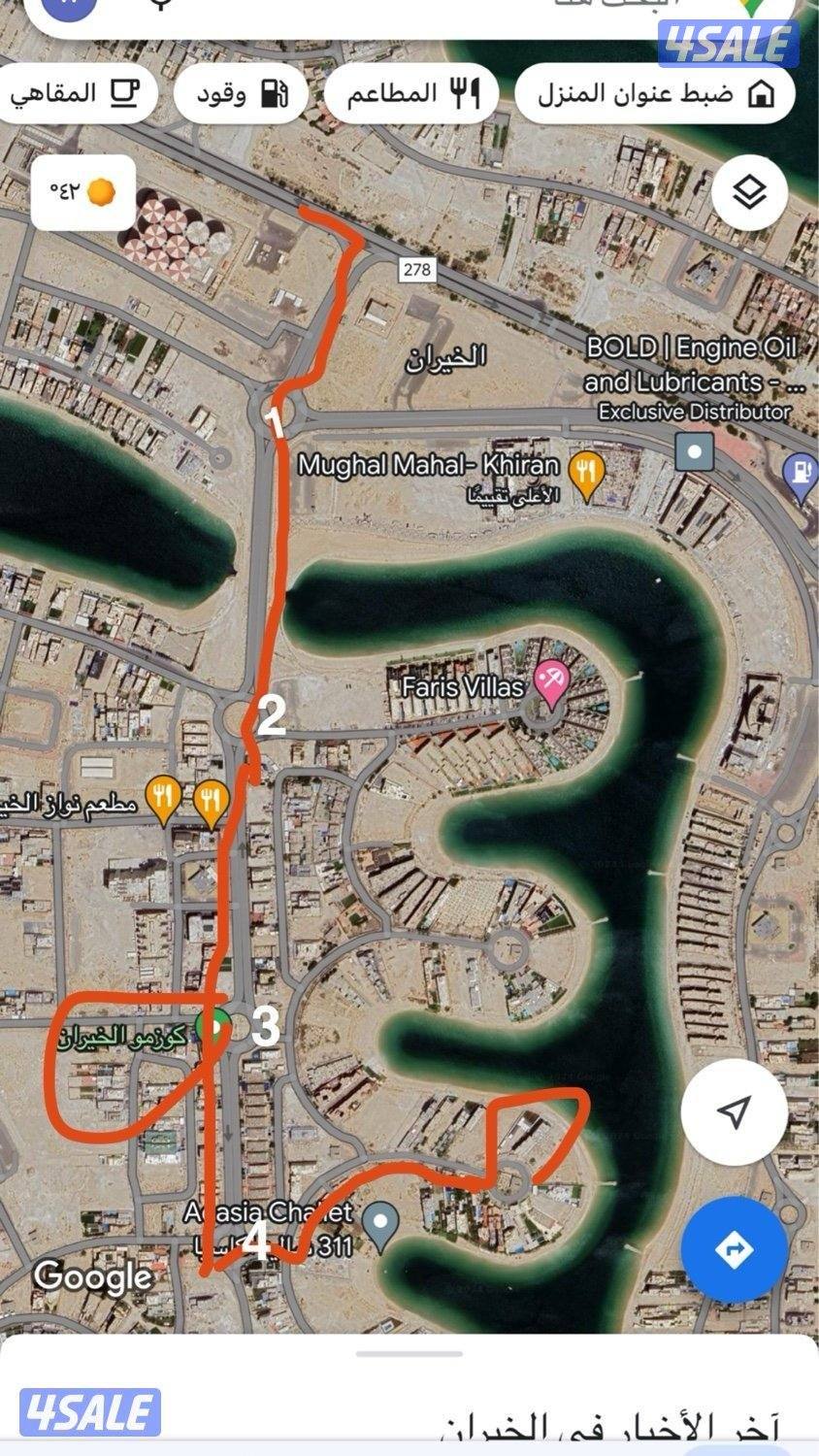
Task: Open the Mughal Mahal- Khiran restaurant pin
Action: (x=586, y=472)
